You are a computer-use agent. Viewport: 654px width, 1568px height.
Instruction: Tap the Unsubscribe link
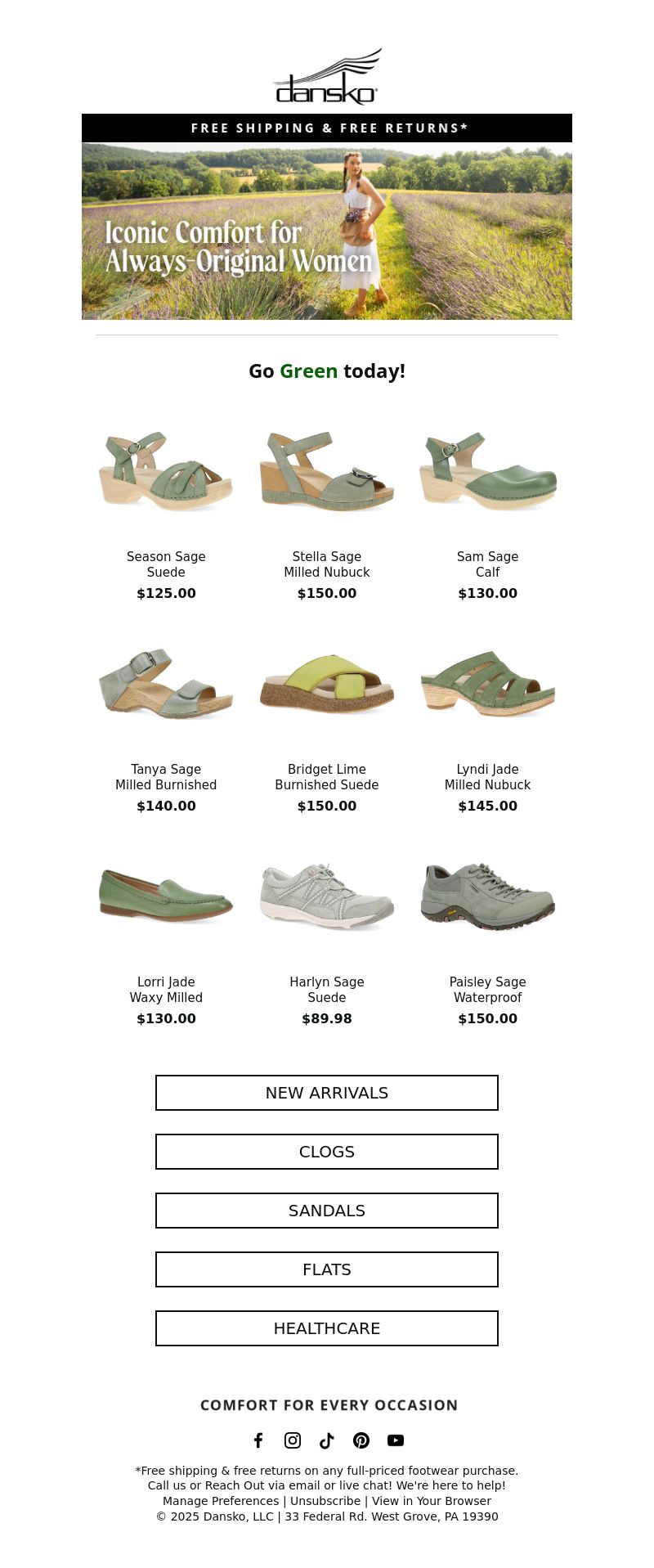tap(325, 1501)
